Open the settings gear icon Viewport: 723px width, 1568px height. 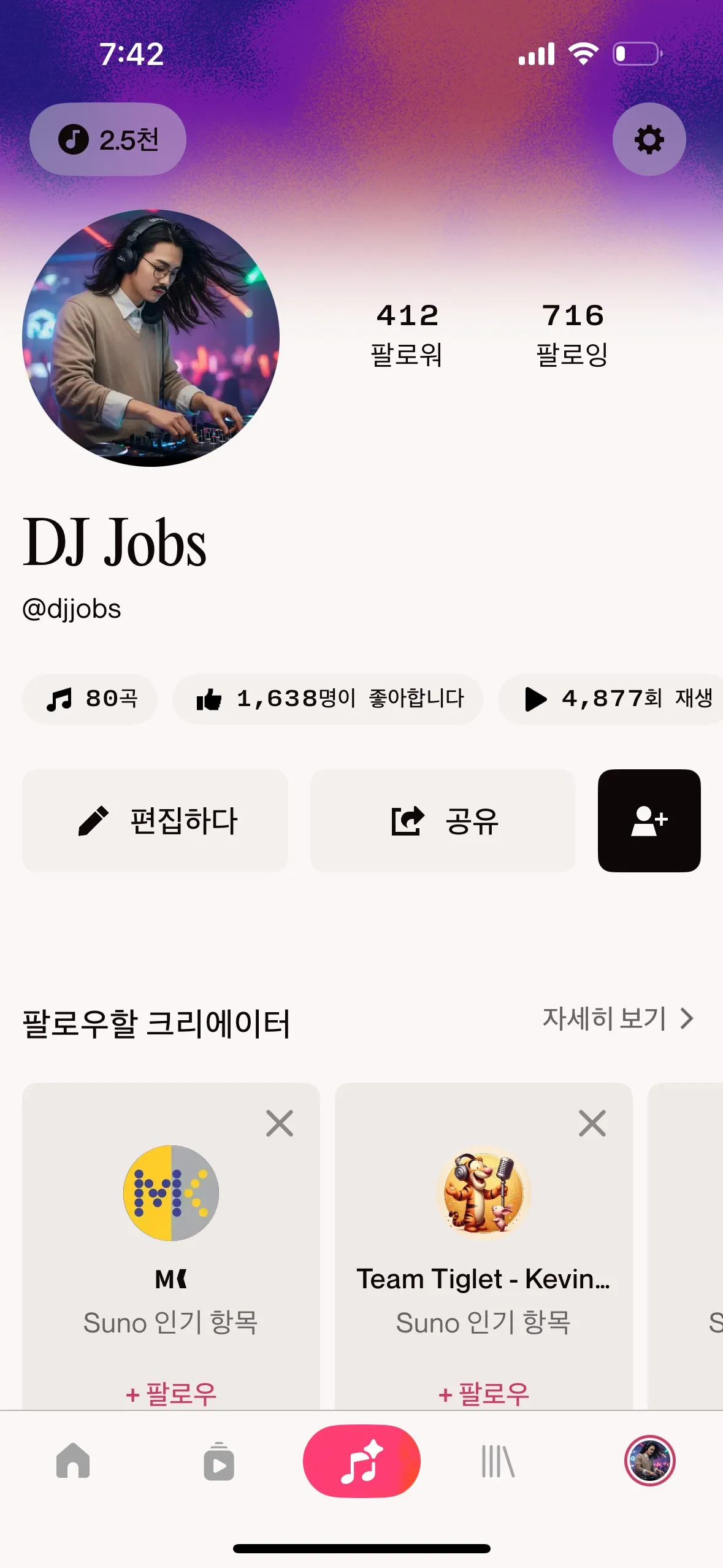[x=648, y=139]
